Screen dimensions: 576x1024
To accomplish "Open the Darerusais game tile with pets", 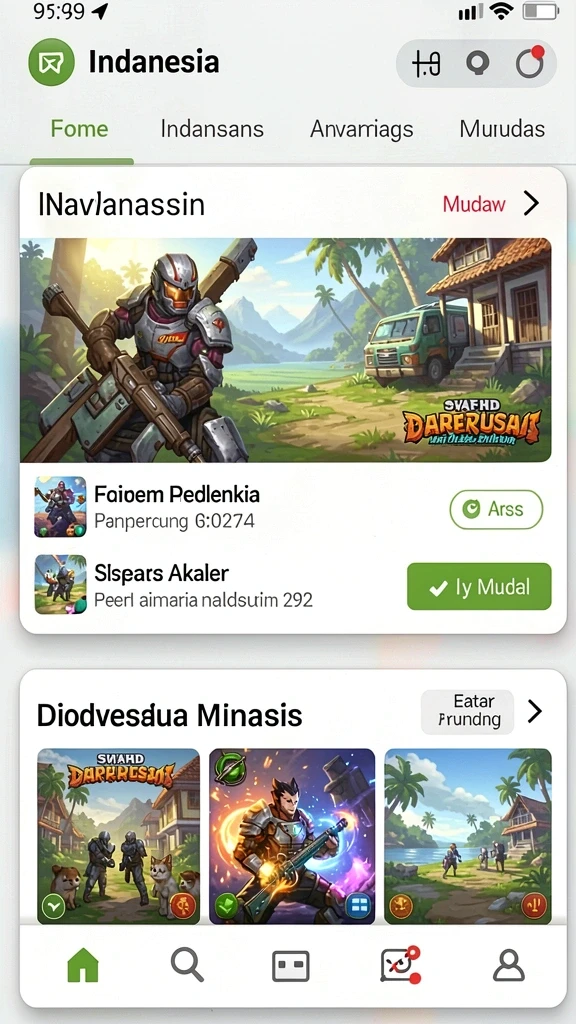I will (x=118, y=836).
